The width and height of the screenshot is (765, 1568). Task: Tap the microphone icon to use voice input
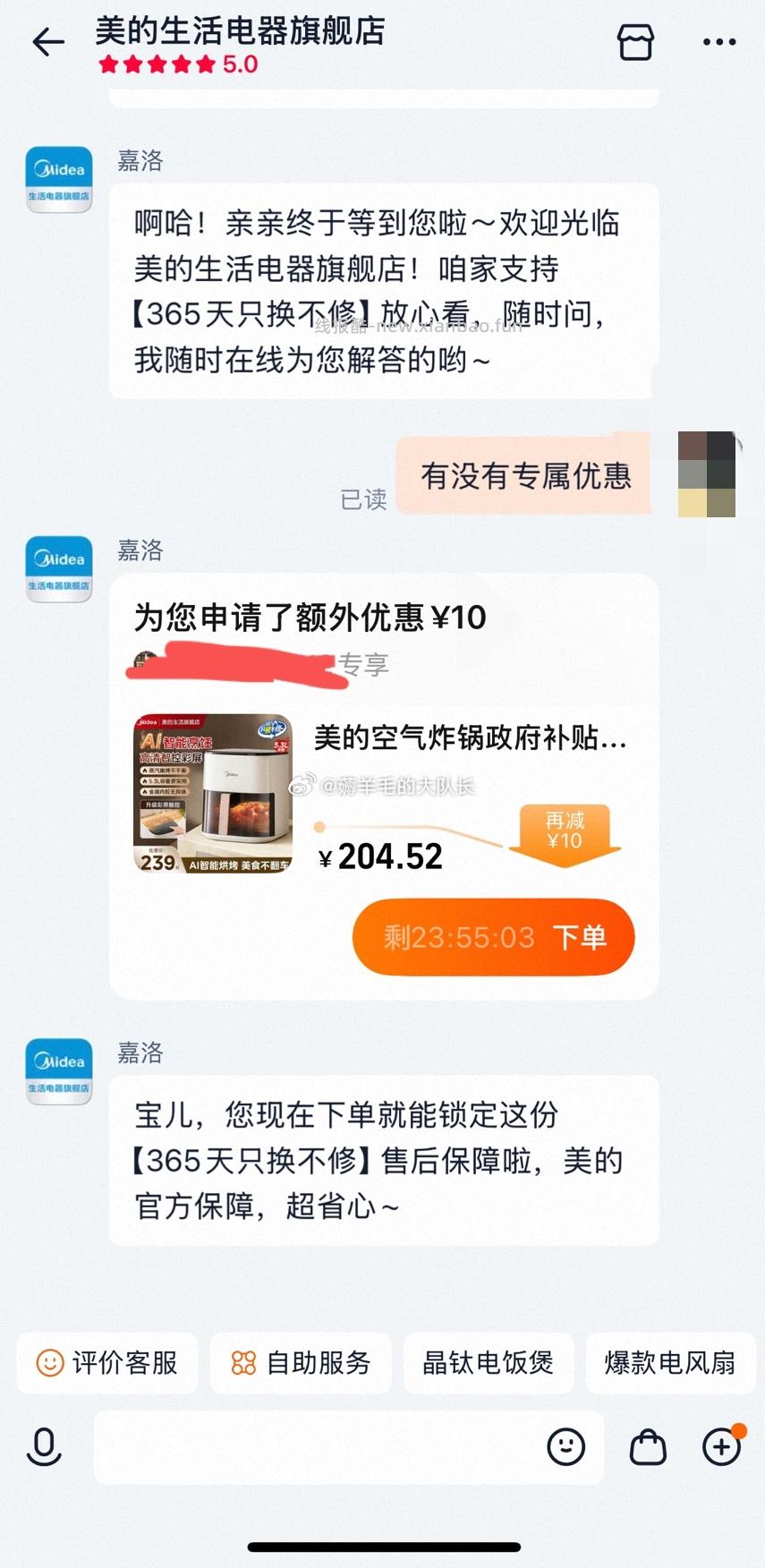[43, 1447]
